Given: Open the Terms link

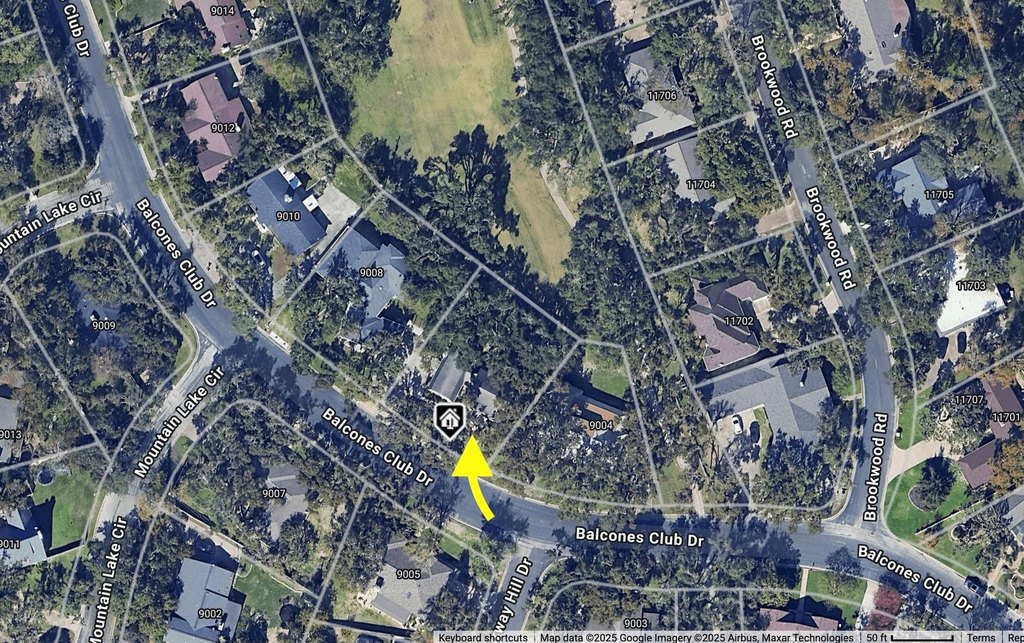Looking at the screenshot, I should tap(980, 637).
